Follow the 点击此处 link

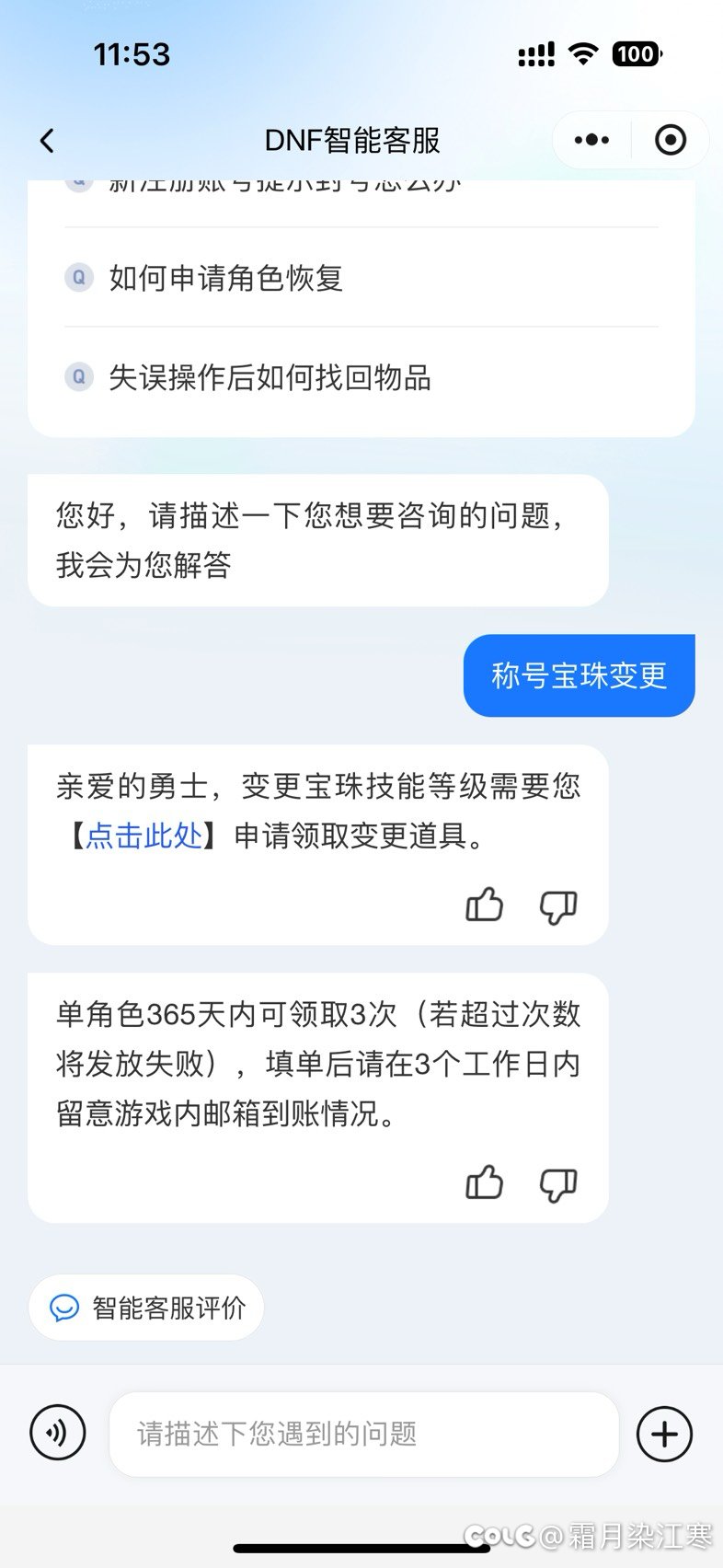(x=143, y=836)
